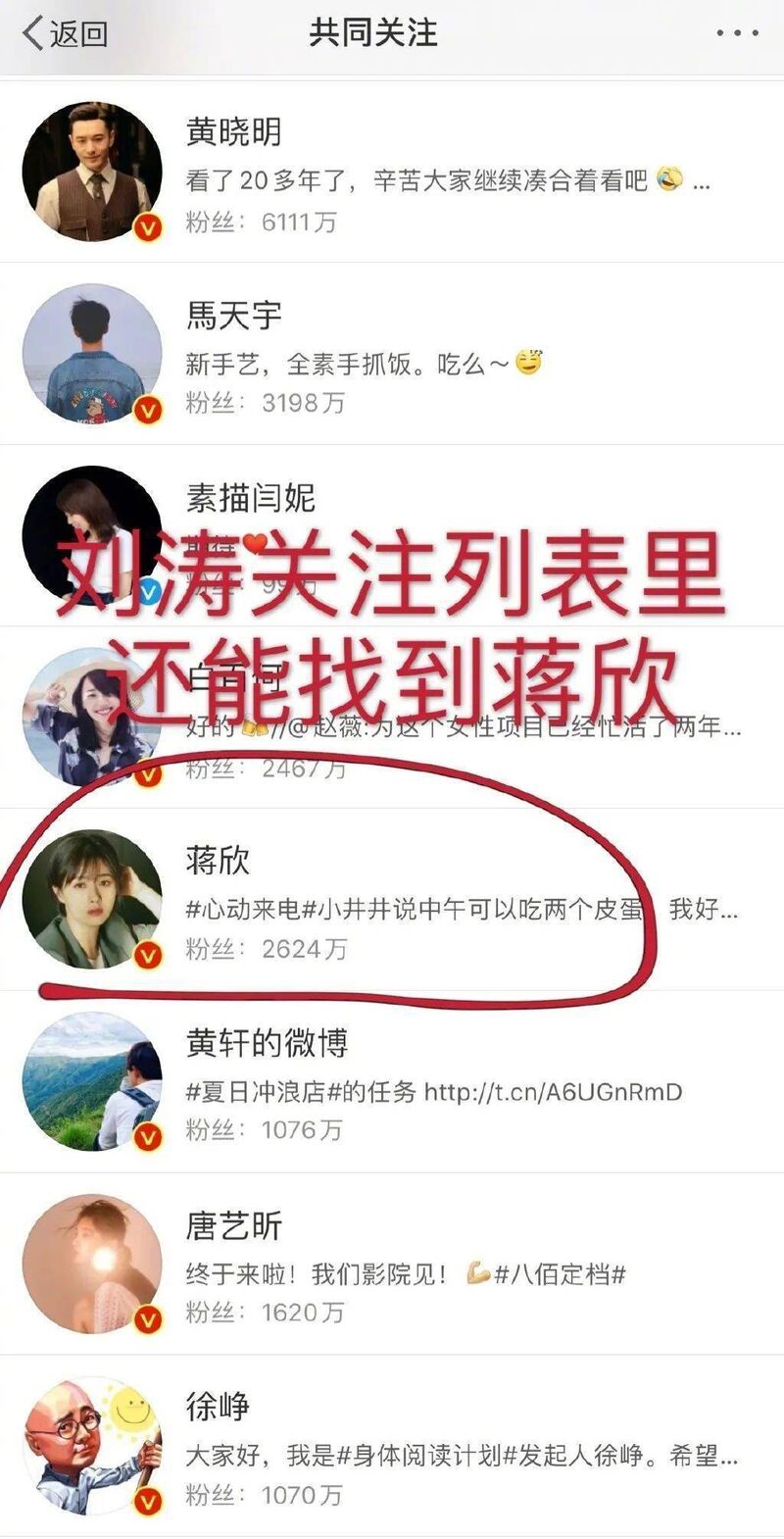The image size is (784, 1539).
Task: Open the three-dot overflow menu
Action: (736, 33)
